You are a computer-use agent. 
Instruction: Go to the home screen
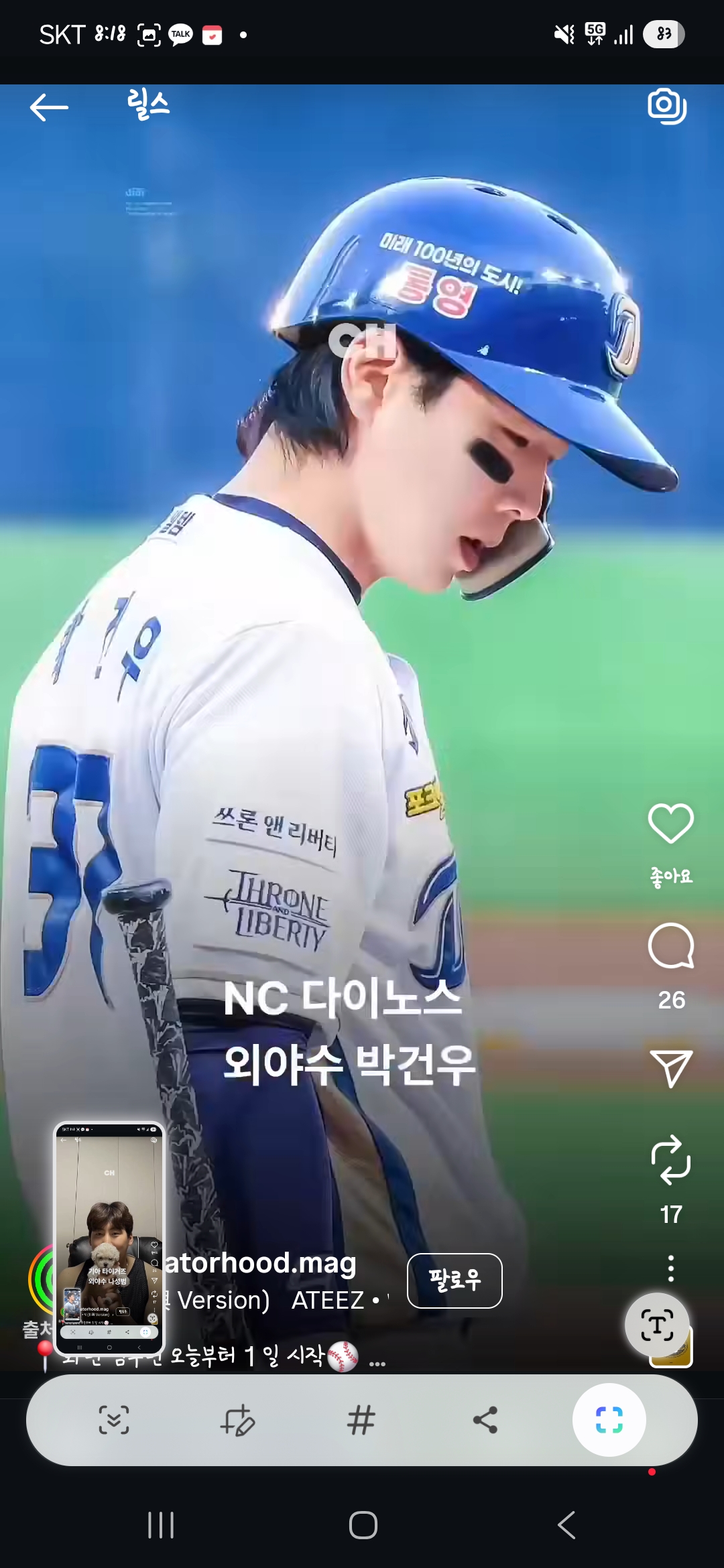tap(363, 1525)
